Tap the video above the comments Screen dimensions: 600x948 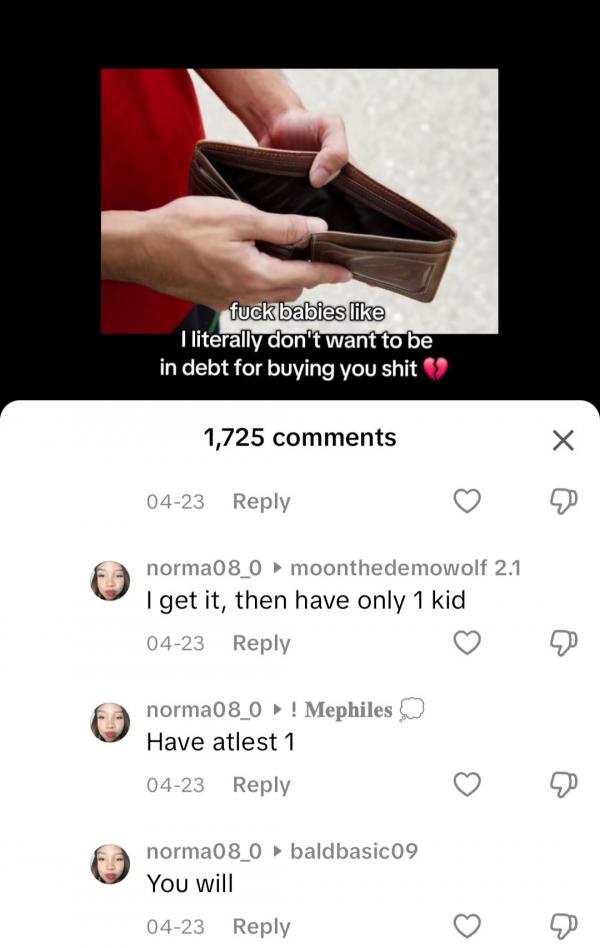(x=299, y=200)
